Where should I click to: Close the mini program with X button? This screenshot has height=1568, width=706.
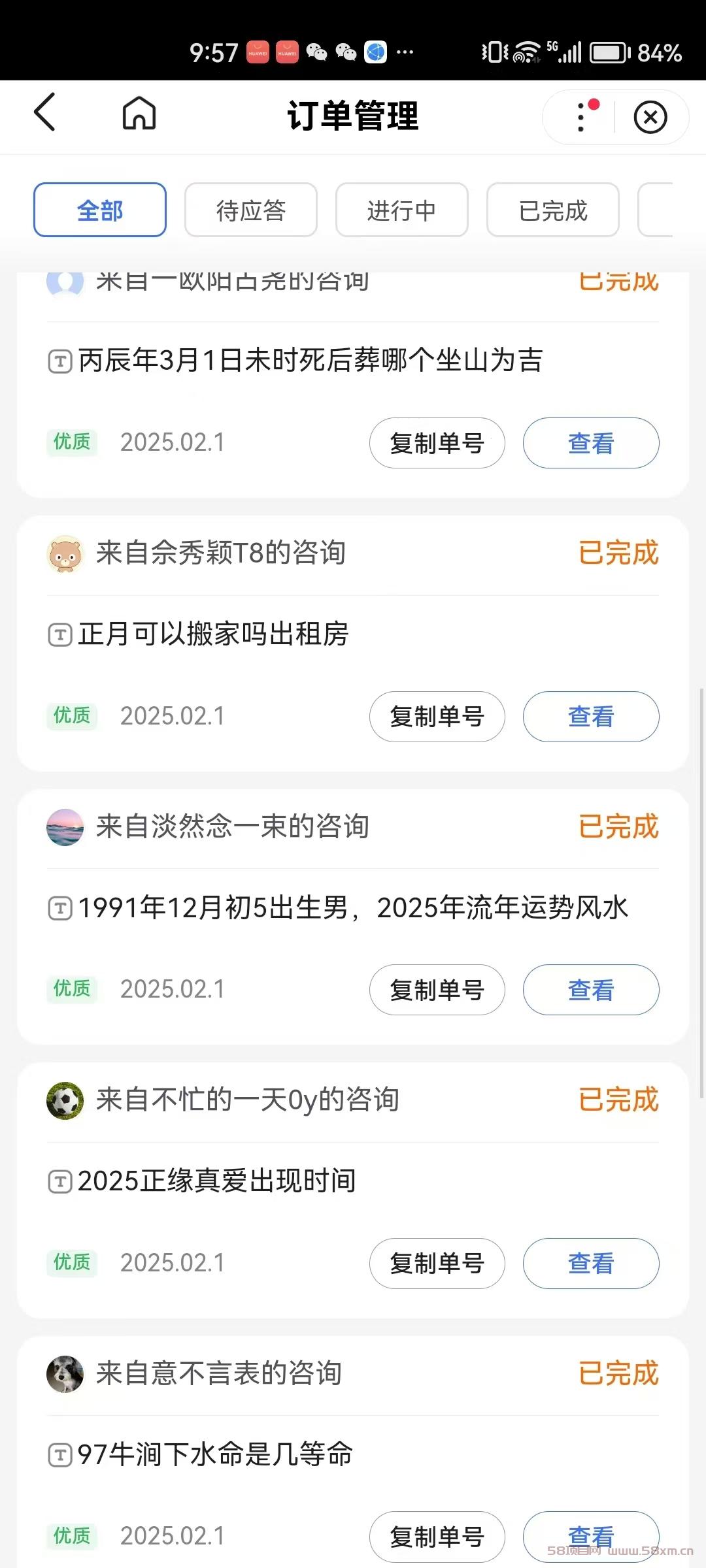tap(650, 118)
